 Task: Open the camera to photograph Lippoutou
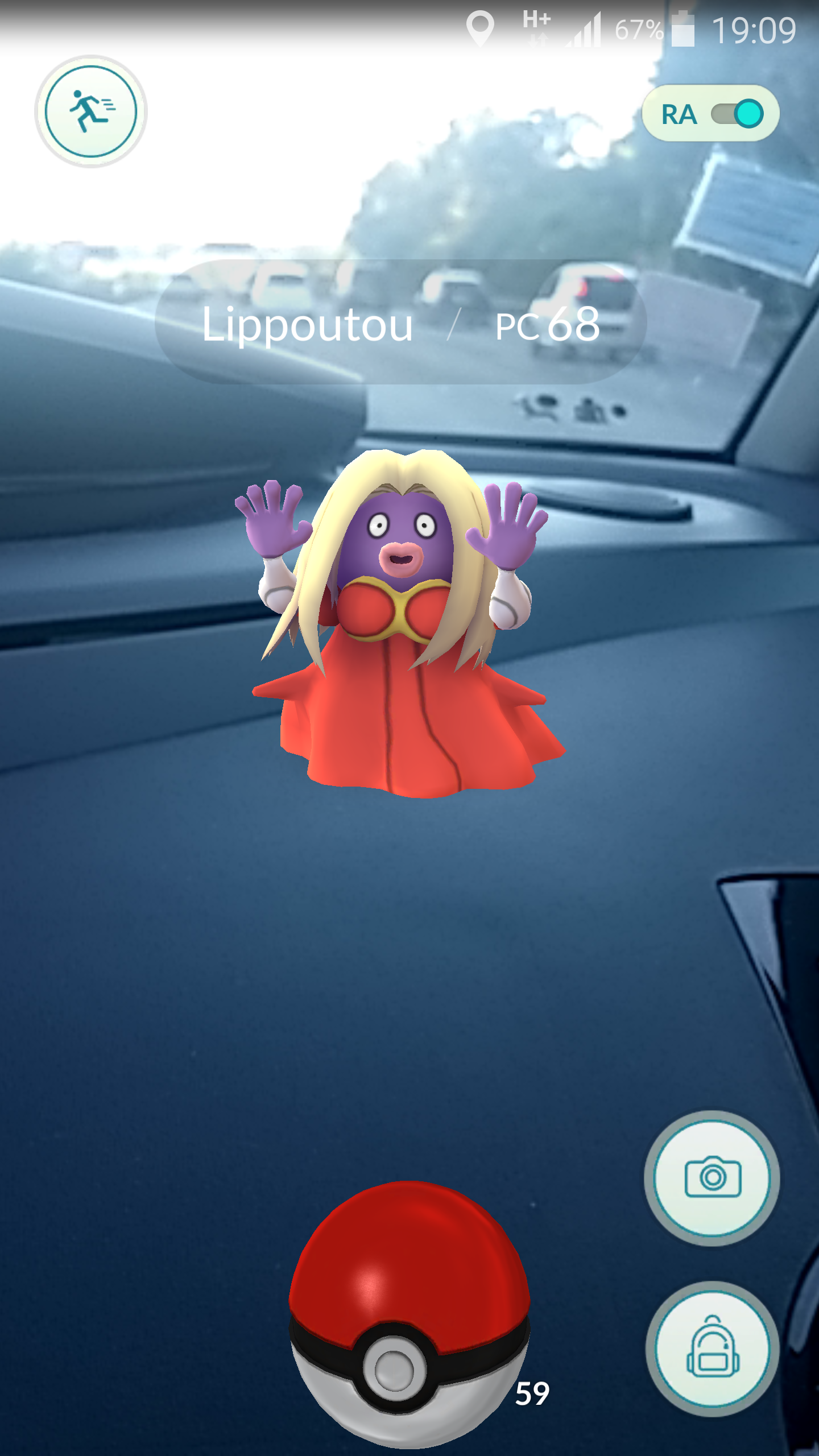point(712,1177)
